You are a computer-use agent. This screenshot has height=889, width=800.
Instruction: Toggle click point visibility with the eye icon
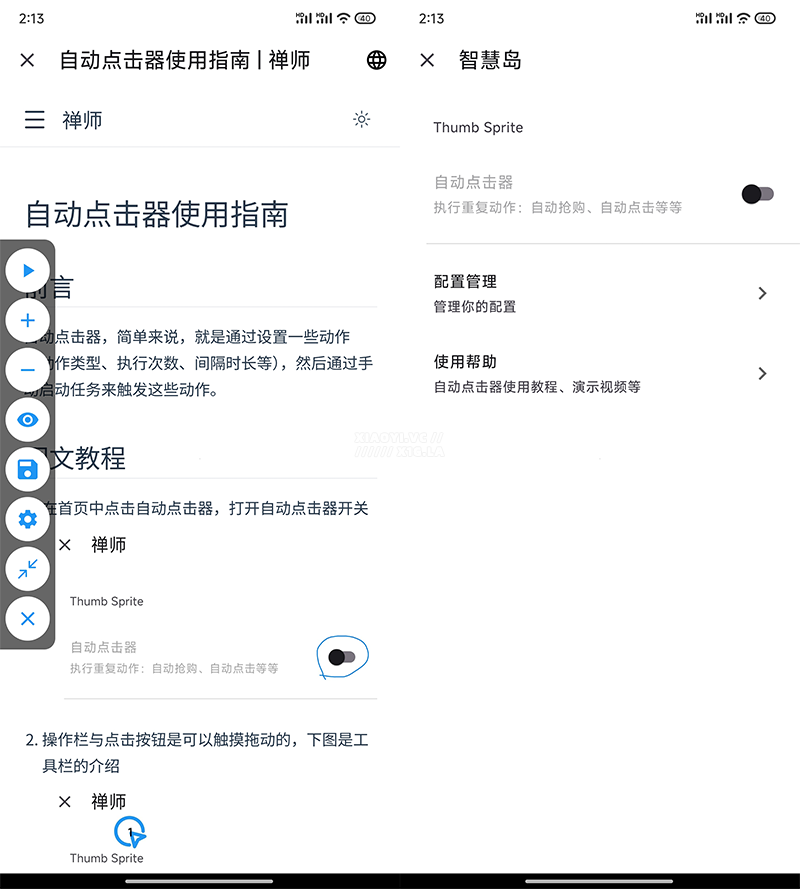click(28, 420)
